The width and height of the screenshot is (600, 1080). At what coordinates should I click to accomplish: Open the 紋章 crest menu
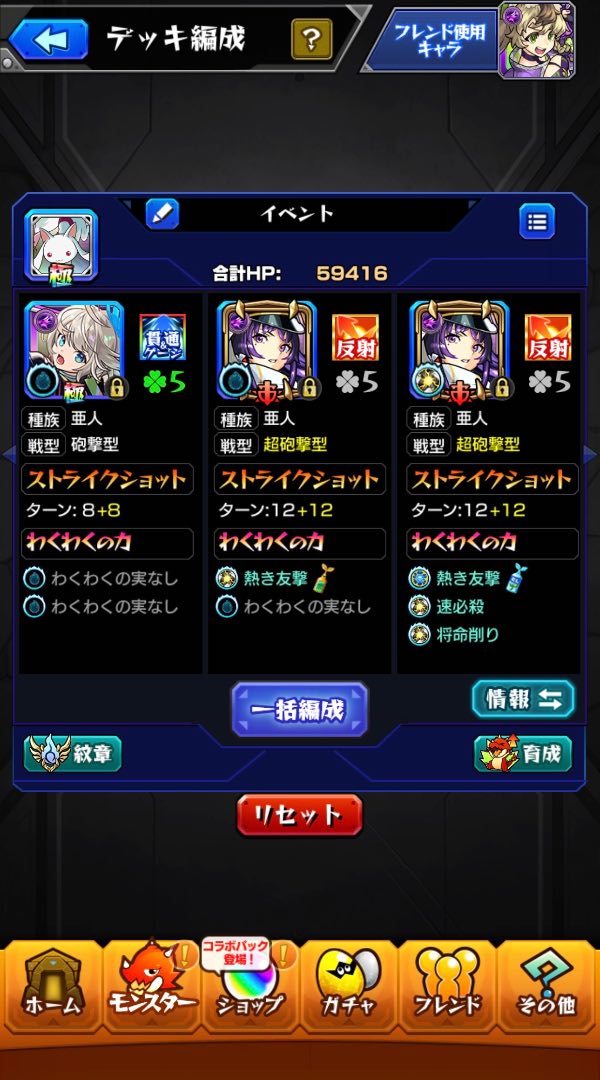(x=73, y=753)
